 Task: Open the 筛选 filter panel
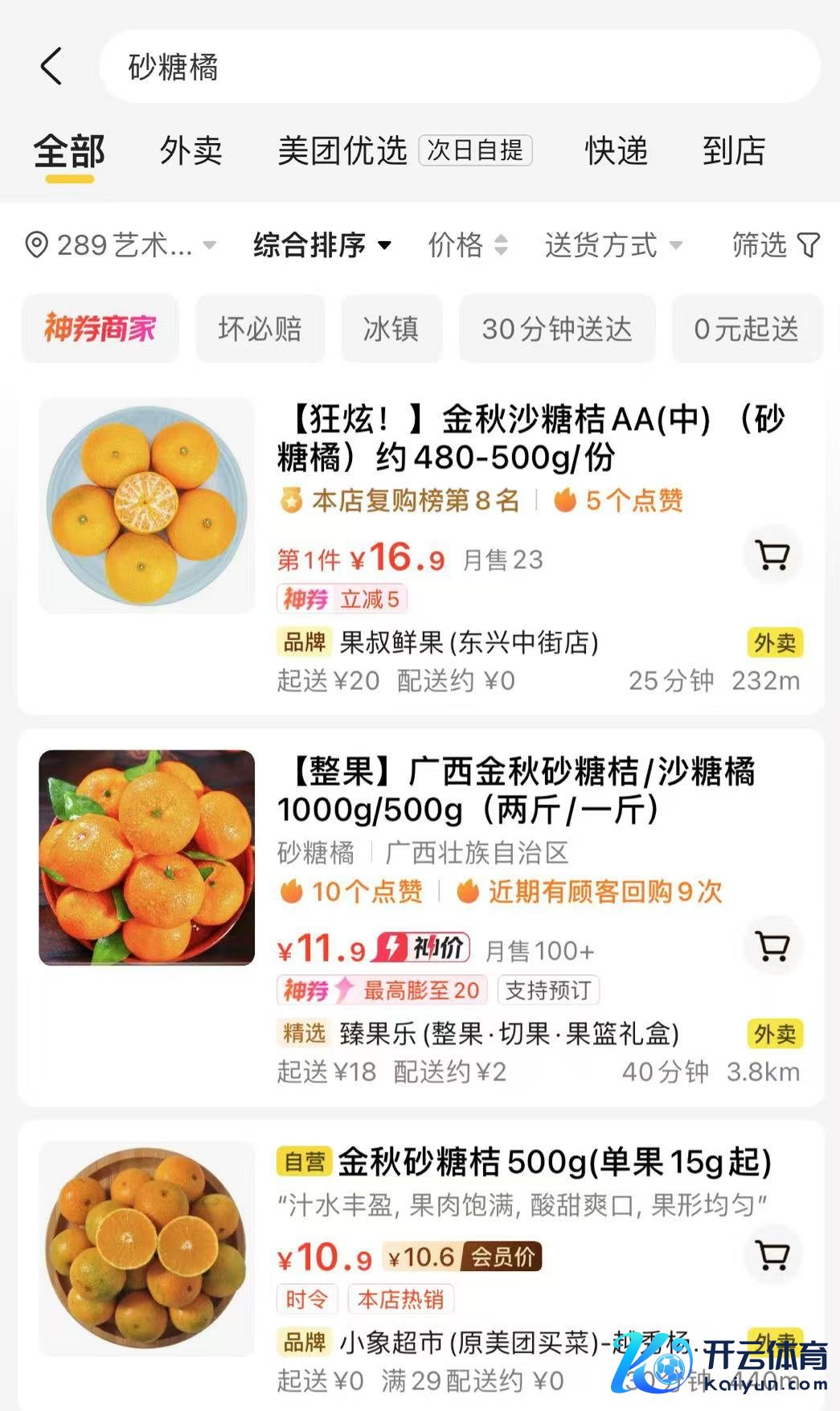[775, 245]
